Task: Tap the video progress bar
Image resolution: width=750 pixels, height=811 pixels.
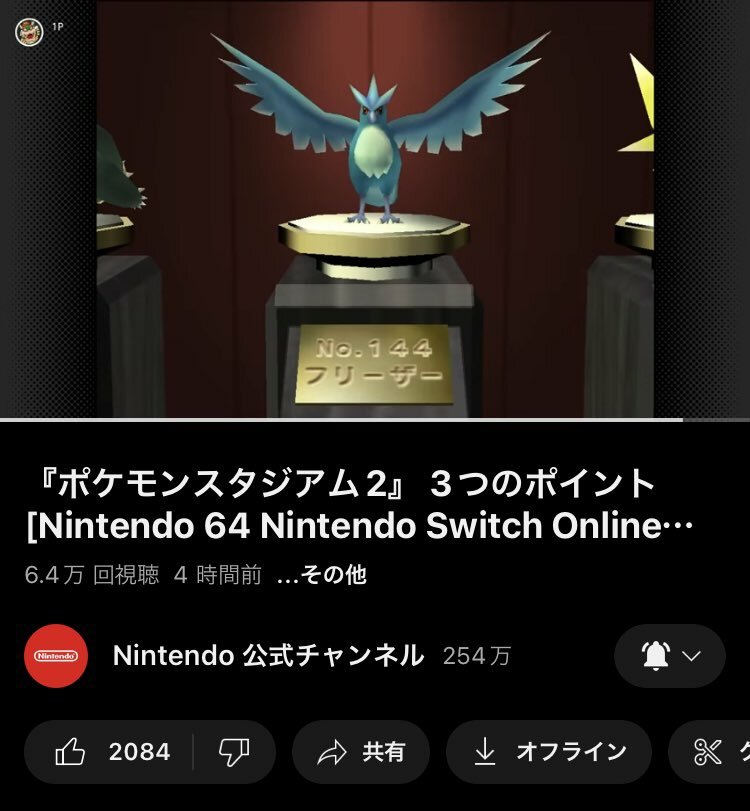Action: (x=375, y=420)
